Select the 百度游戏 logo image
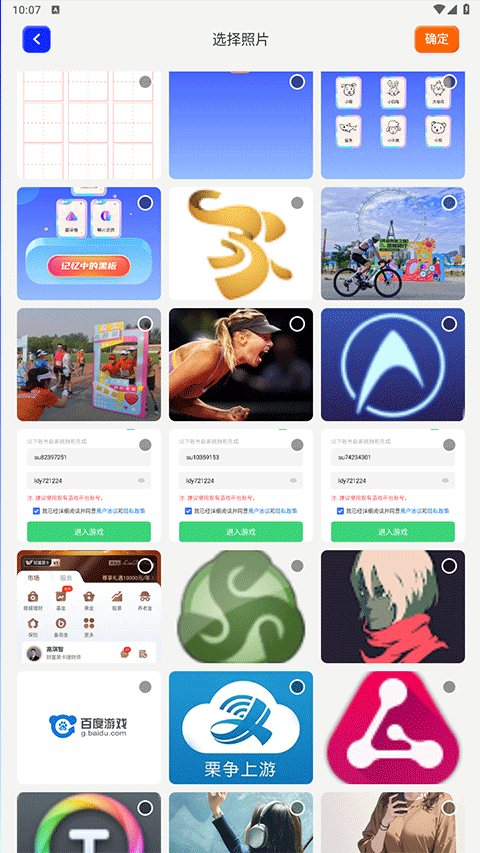The image size is (480, 853). 89,727
